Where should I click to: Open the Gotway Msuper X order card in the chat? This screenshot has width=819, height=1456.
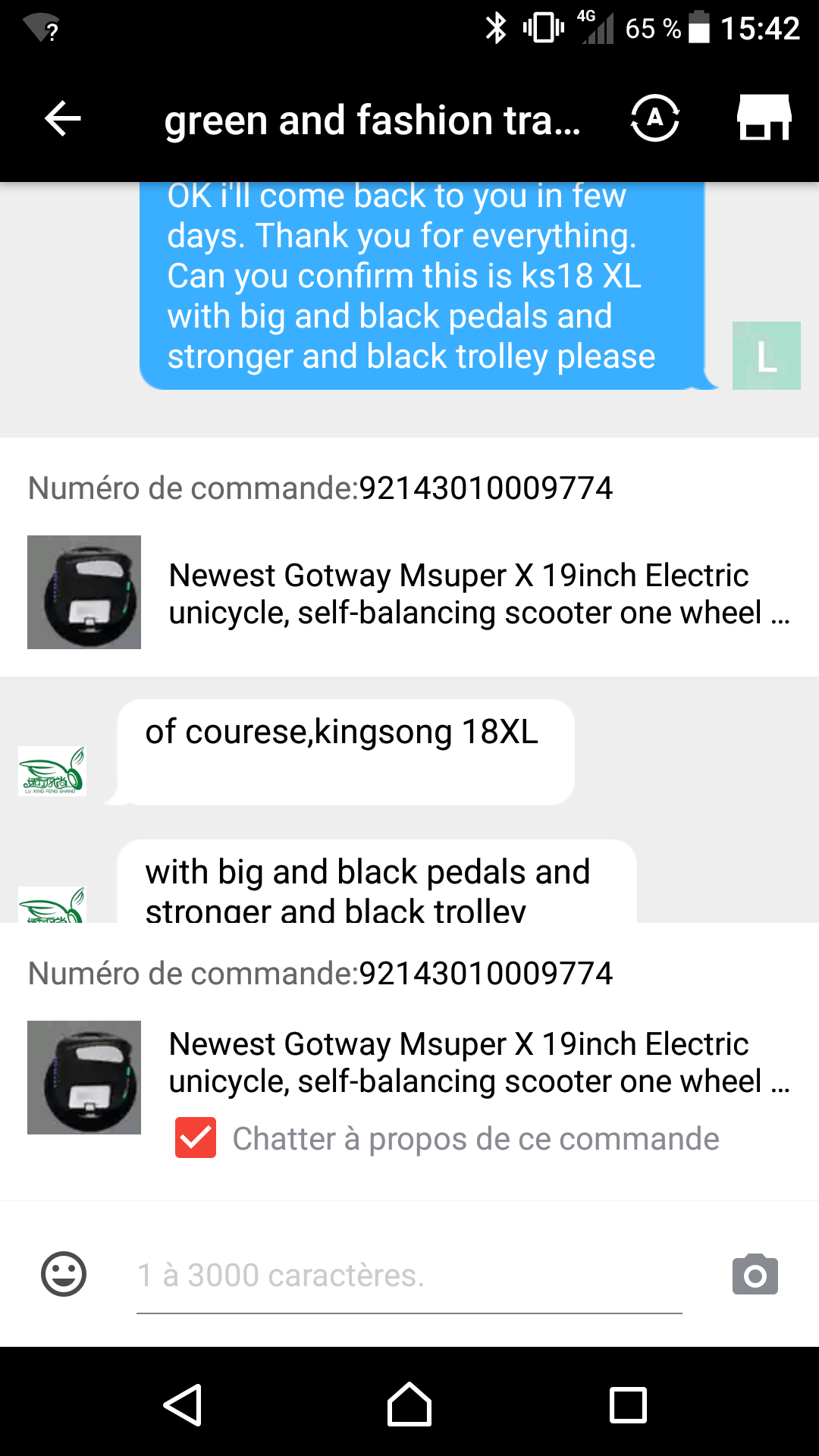pos(409,557)
